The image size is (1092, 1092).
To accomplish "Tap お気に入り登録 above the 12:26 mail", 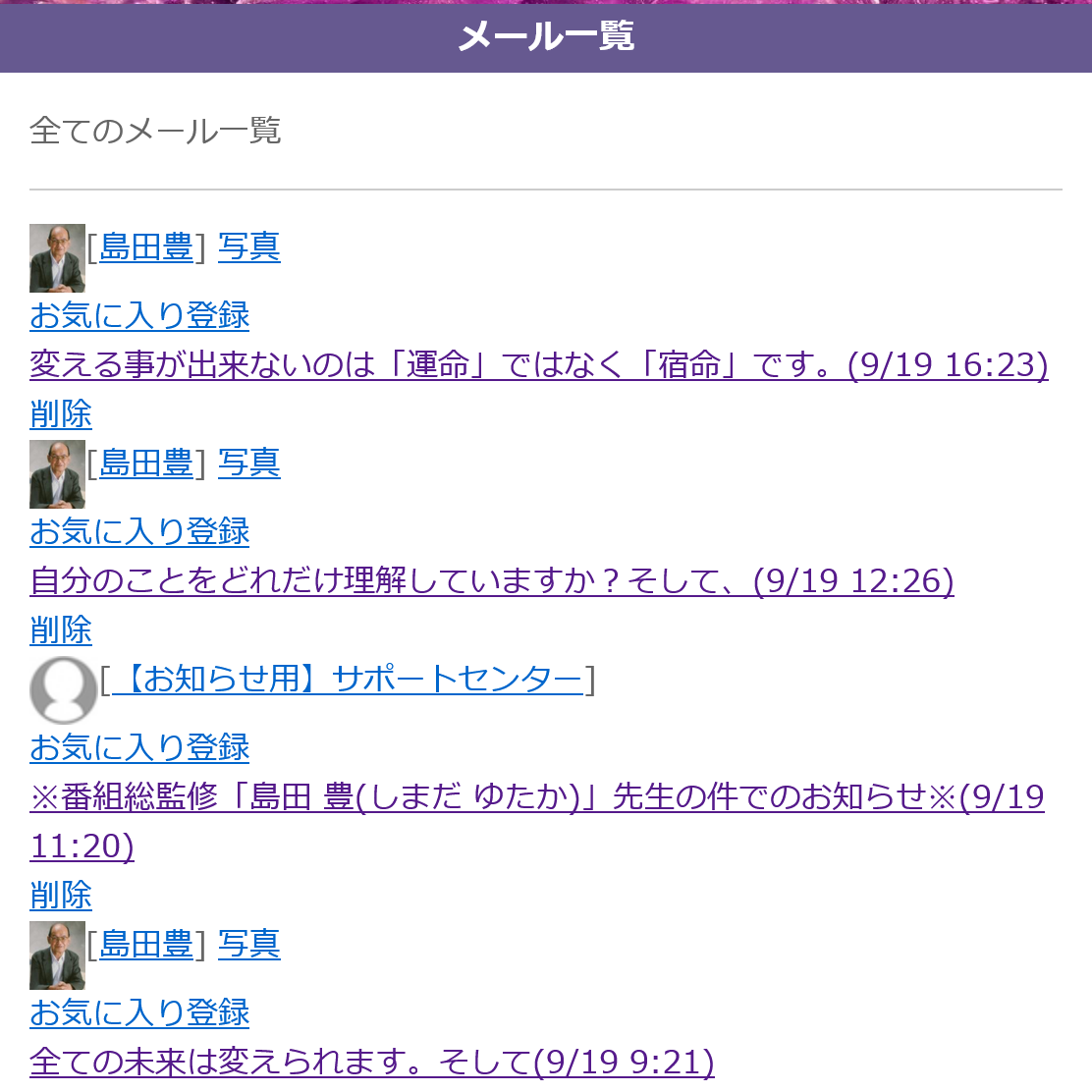I will point(139,532).
